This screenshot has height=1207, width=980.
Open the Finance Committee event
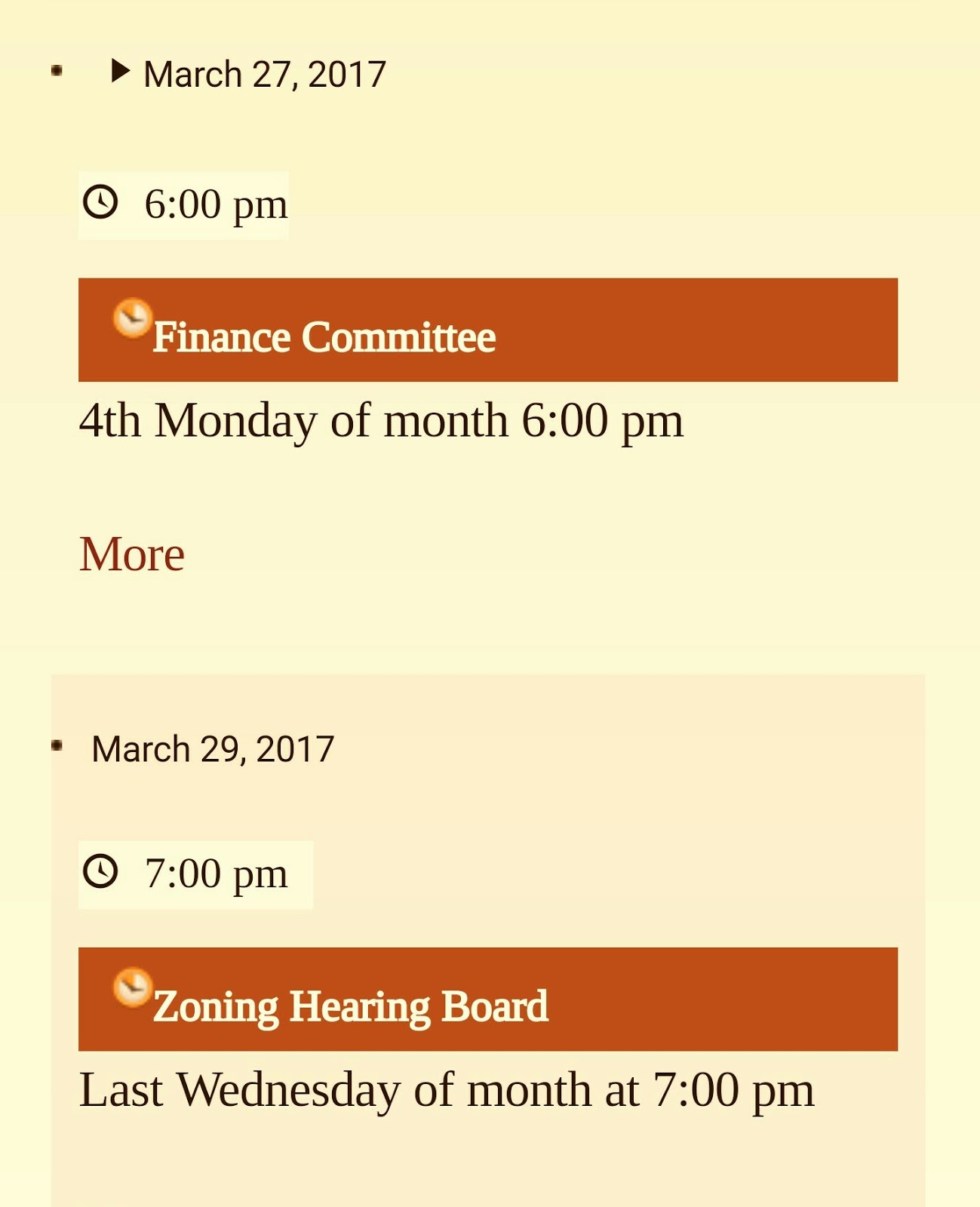pos(324,336)
